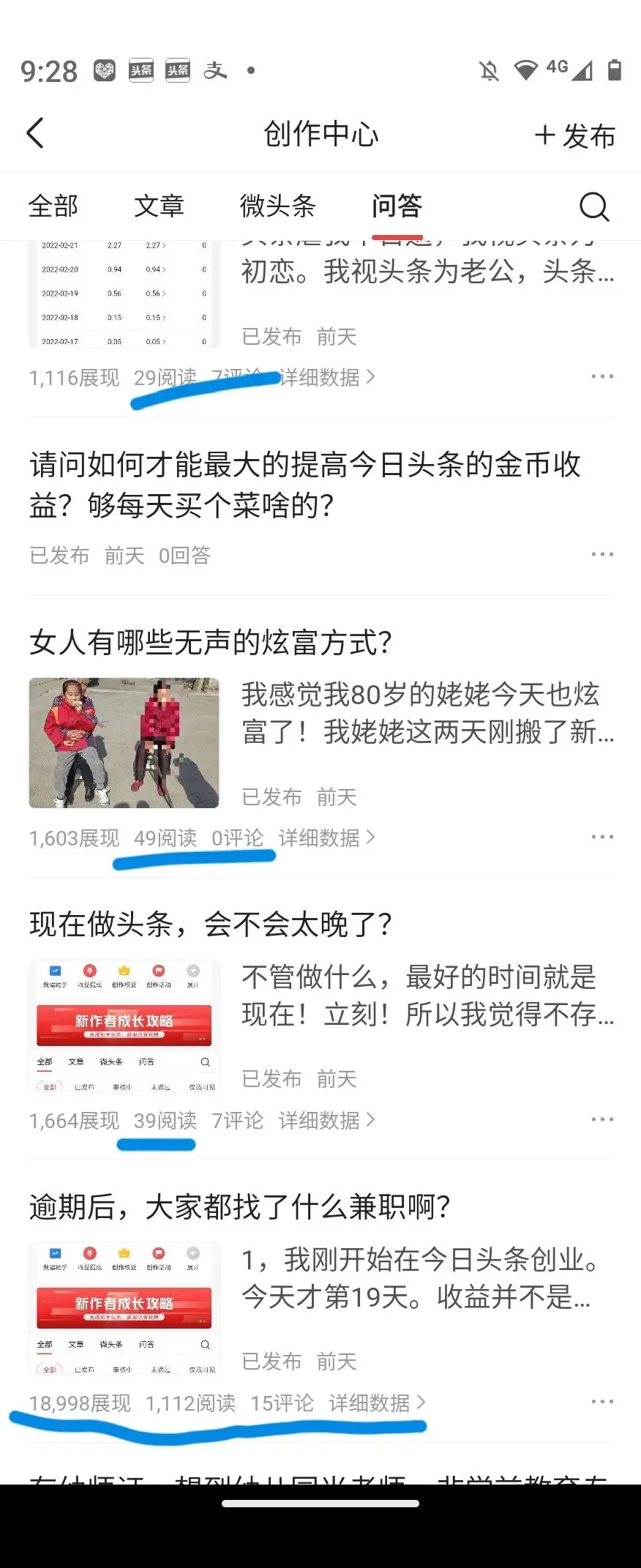
Task: Open more options for the 18,998展现 answer
Action: [x=601, y=1402]
